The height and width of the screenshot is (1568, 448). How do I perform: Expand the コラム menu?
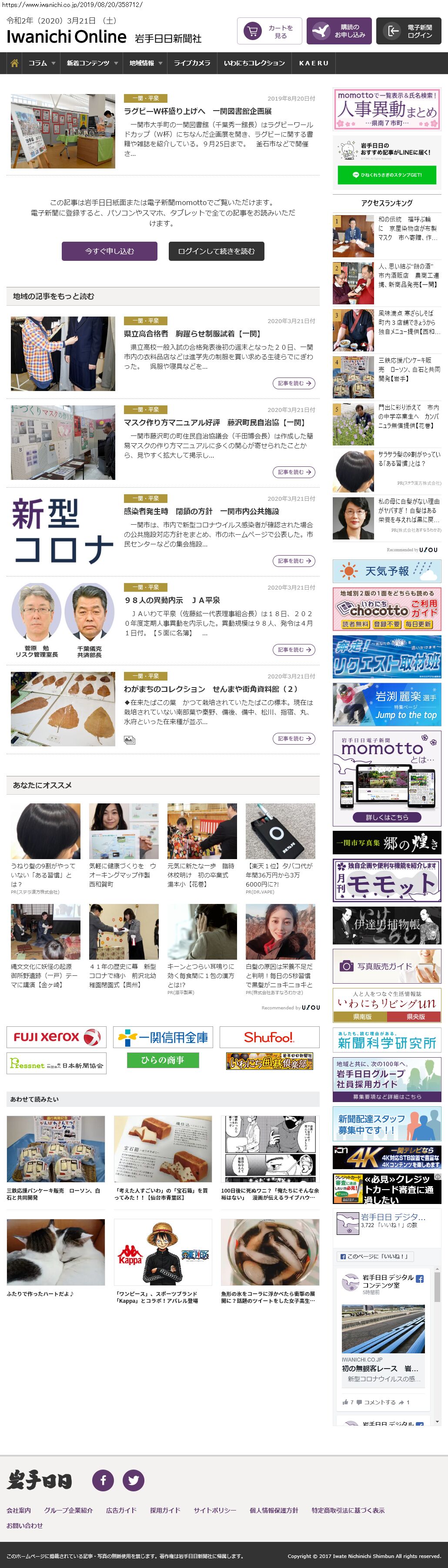tap(41, 63)
